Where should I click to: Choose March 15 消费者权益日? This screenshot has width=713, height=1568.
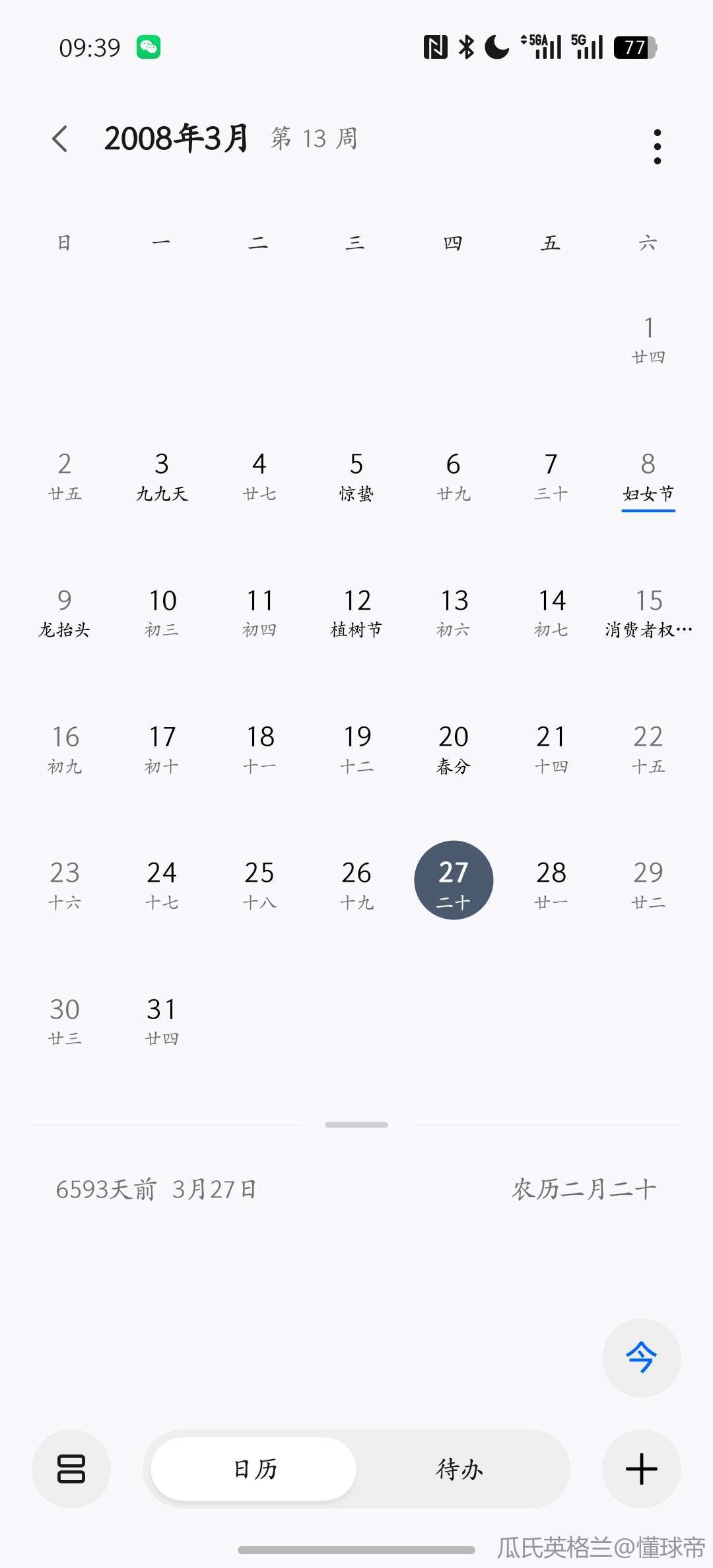pos(648,613)
